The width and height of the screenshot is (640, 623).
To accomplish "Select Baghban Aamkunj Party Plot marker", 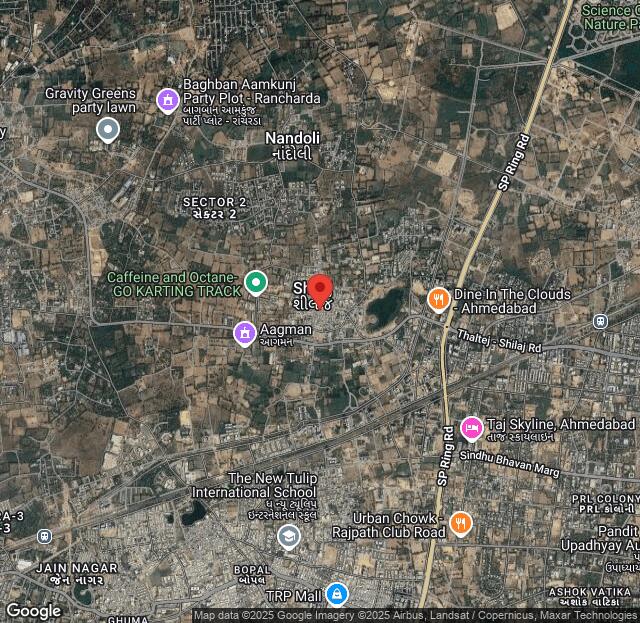I will click(x=167, y=100).
